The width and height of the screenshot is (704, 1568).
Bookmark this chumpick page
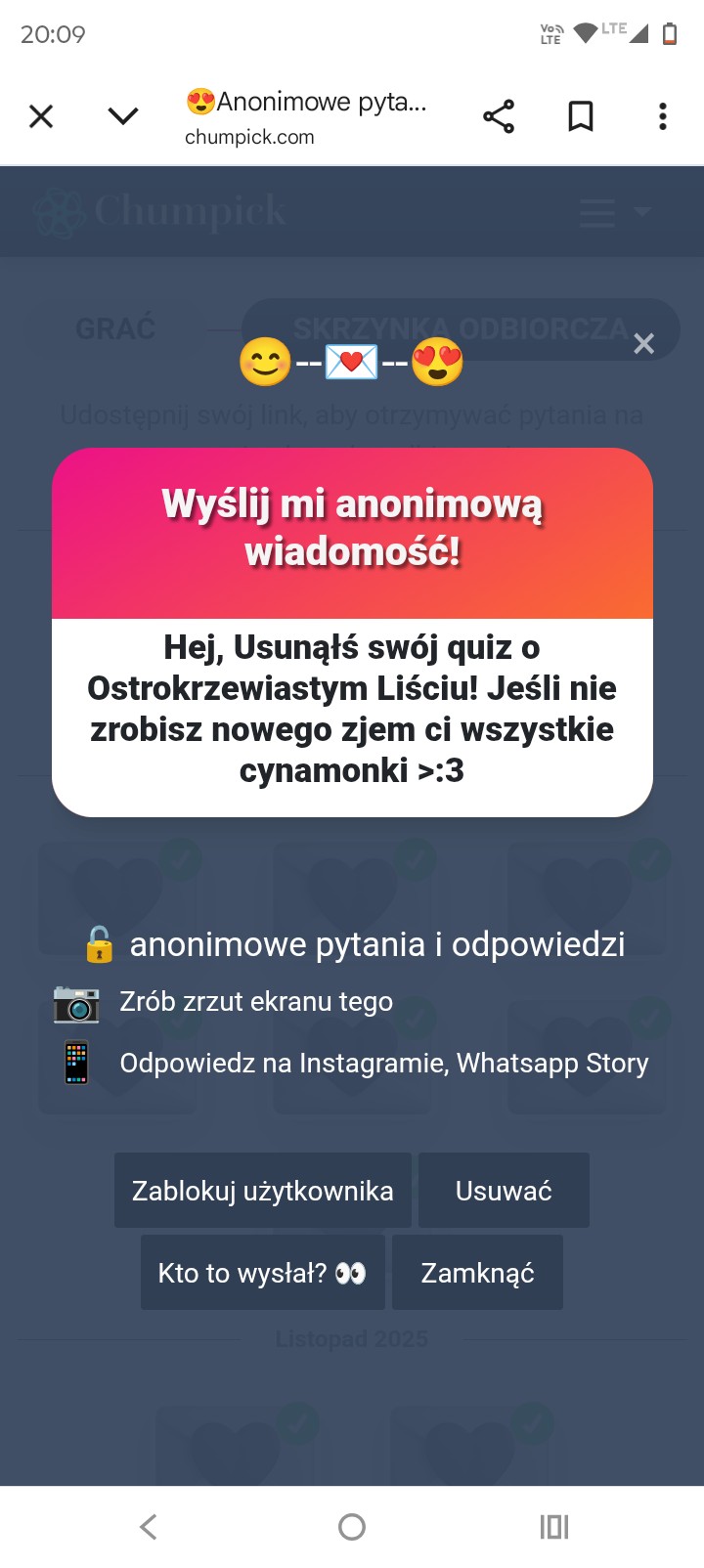(581, 116)
